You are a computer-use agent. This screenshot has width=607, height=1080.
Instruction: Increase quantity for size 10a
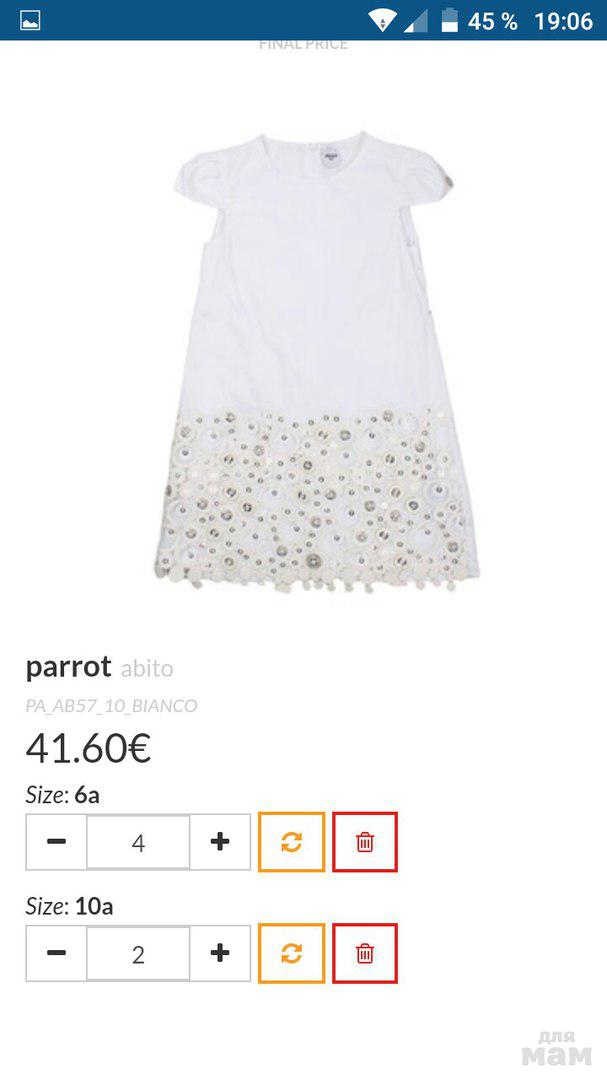[x=220, y=953]
